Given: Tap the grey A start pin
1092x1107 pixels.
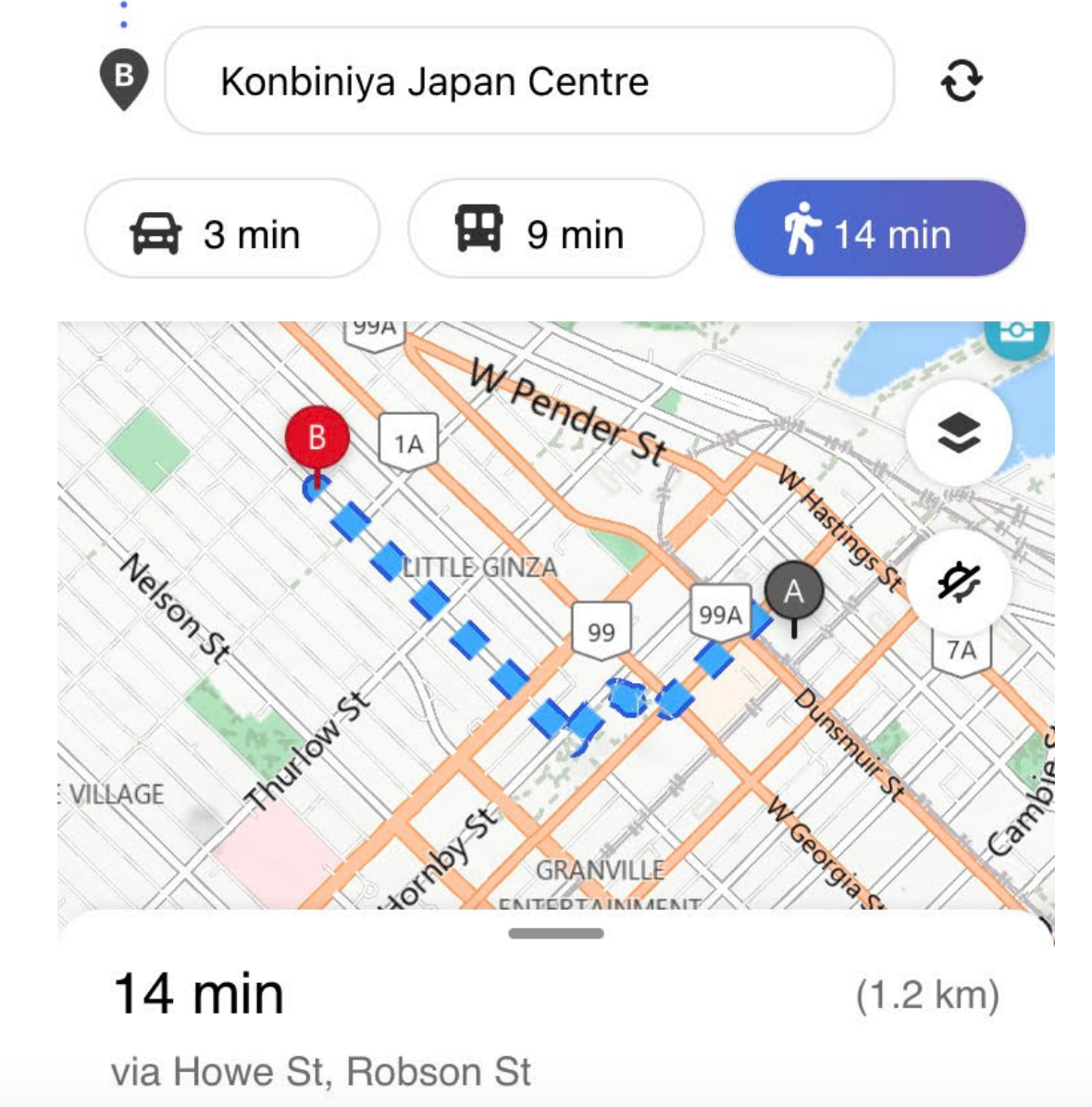Looking at the screenshot, I should pyautogui.click(x=794, y=591).
